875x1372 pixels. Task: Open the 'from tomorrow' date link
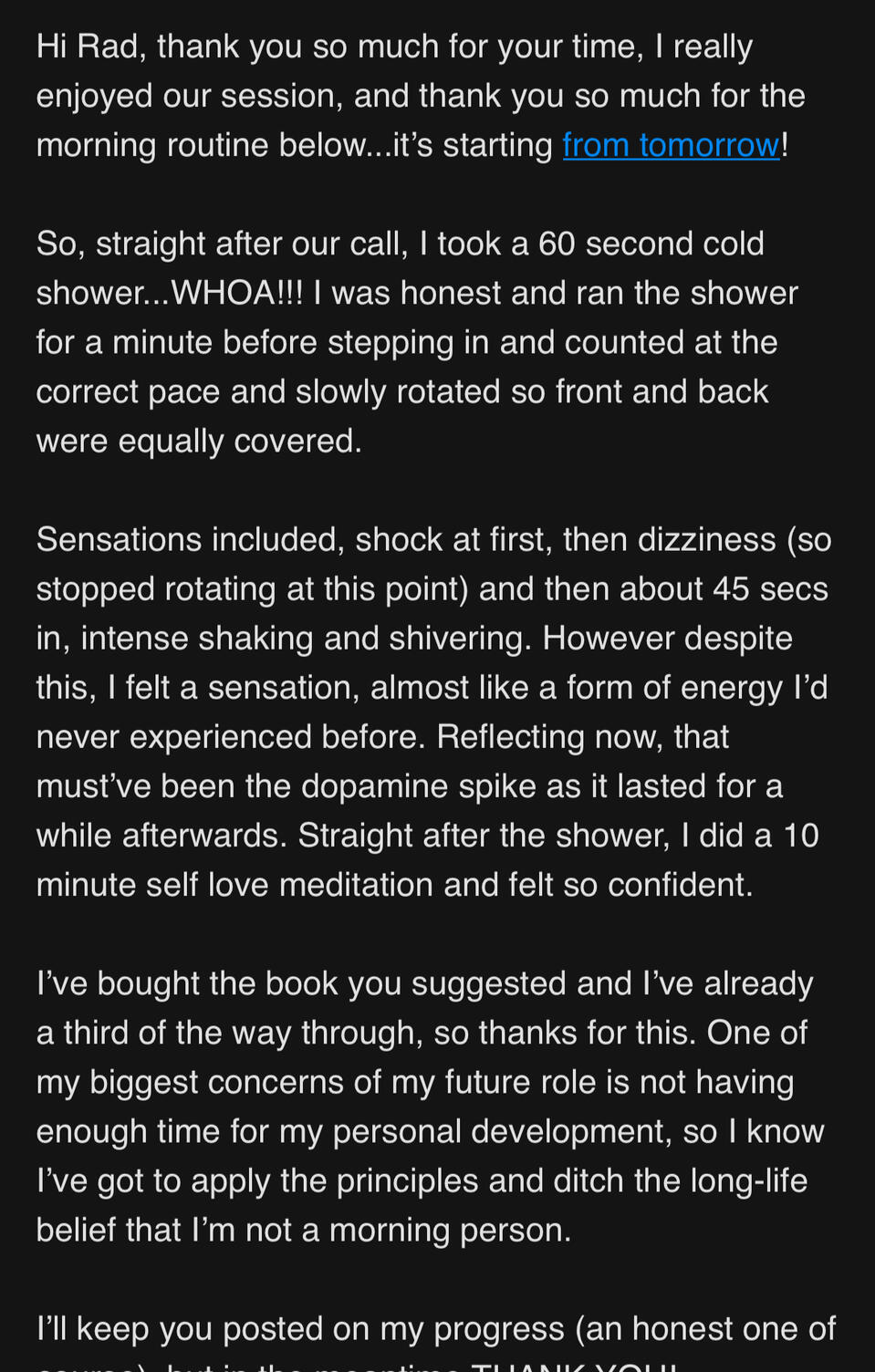671,145
